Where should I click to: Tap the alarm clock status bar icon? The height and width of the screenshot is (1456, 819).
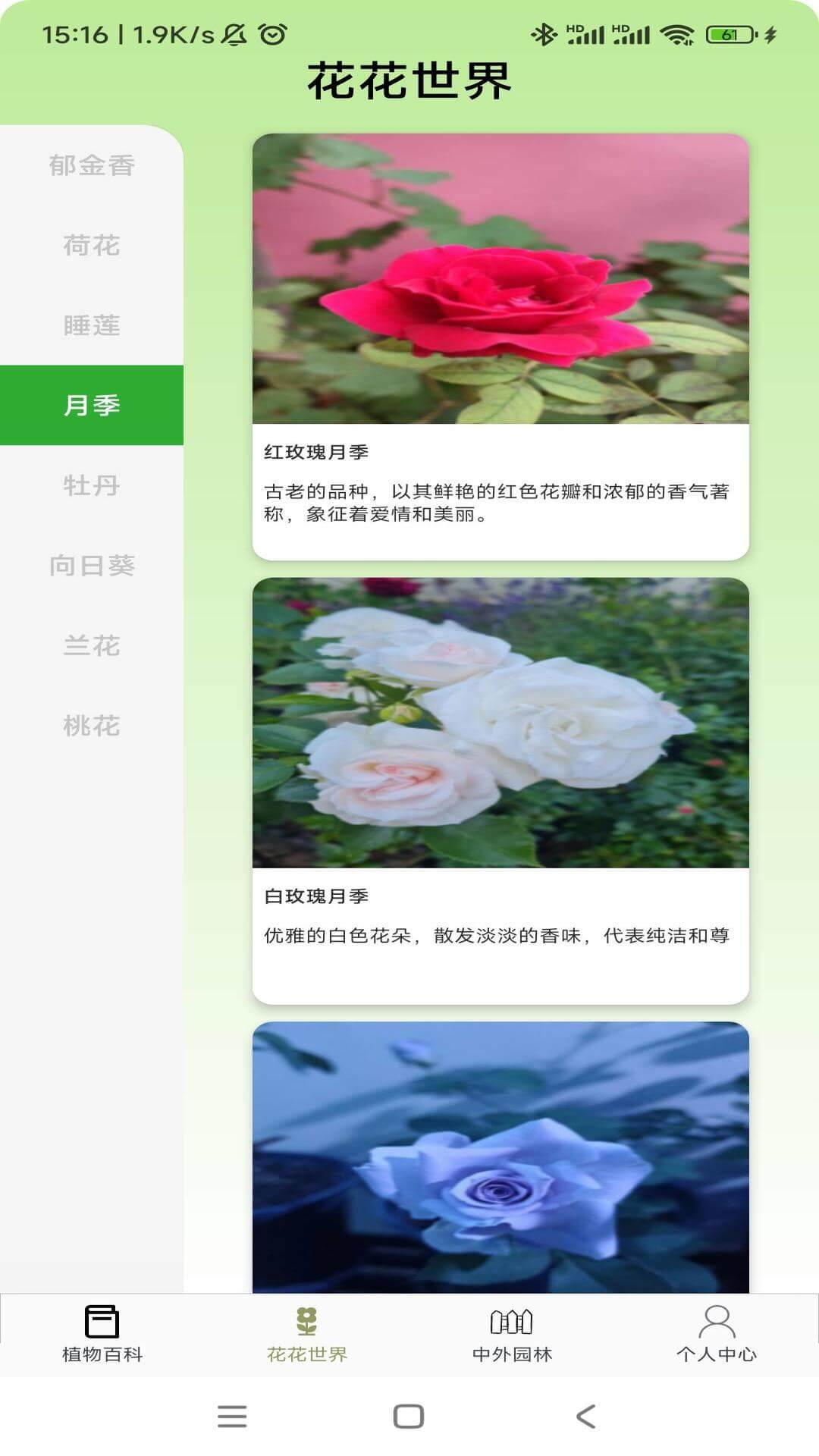pyautogui.click(x=273, y=32)
